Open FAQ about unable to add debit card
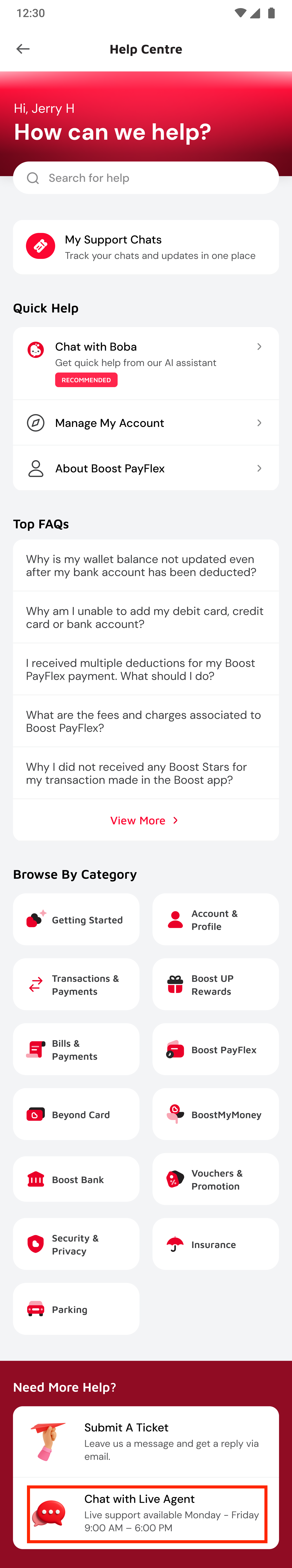This screenshot has width=292, height=1568. [146, 617]
